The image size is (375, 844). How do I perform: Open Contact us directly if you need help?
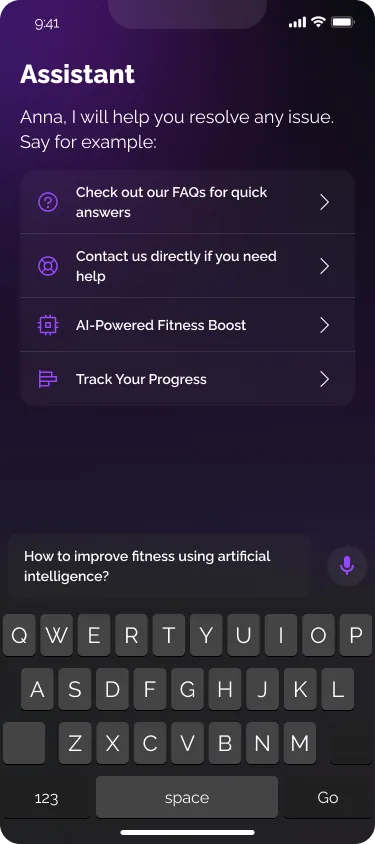187,266
